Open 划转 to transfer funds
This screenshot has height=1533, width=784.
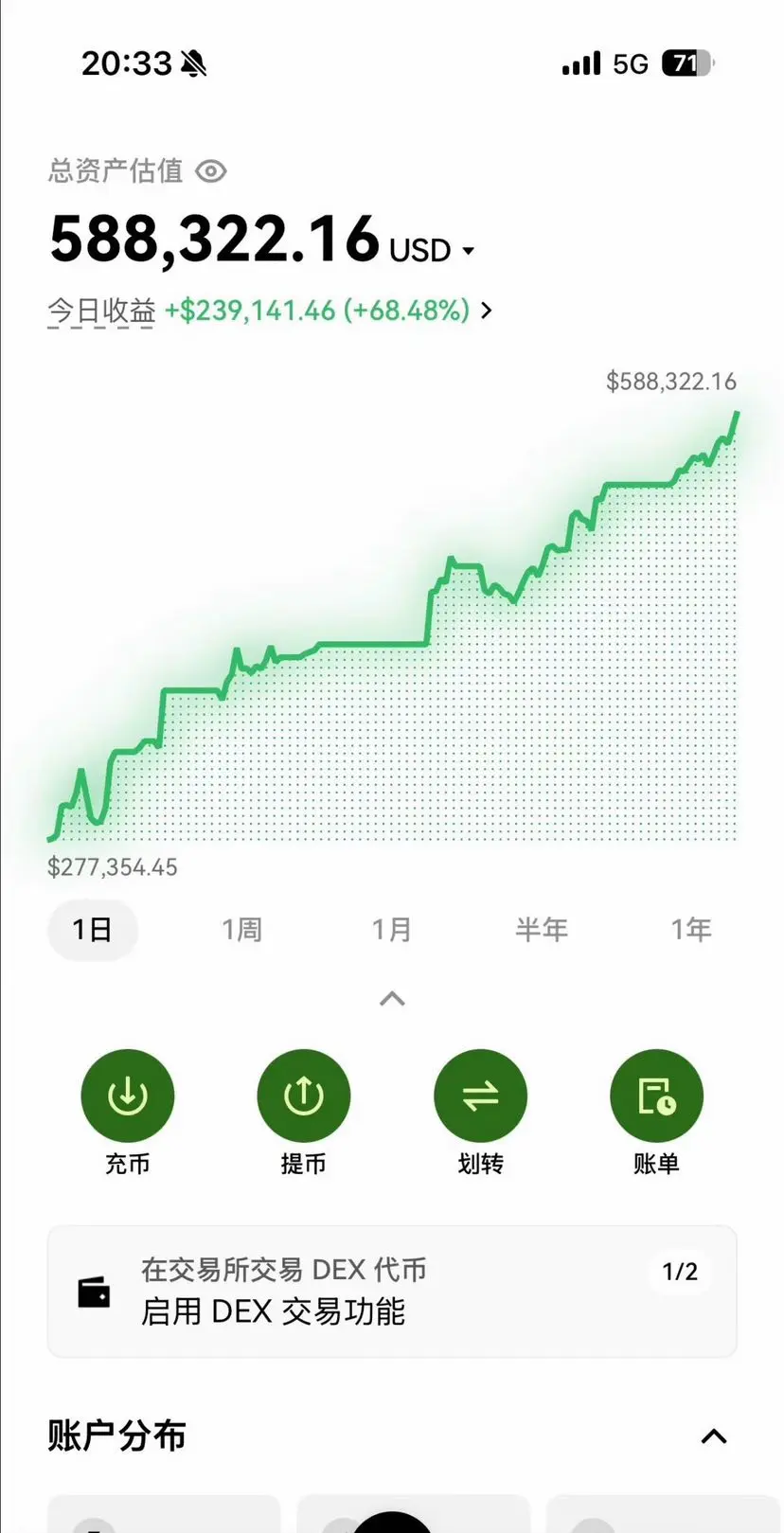click(x=480, y=1096)
